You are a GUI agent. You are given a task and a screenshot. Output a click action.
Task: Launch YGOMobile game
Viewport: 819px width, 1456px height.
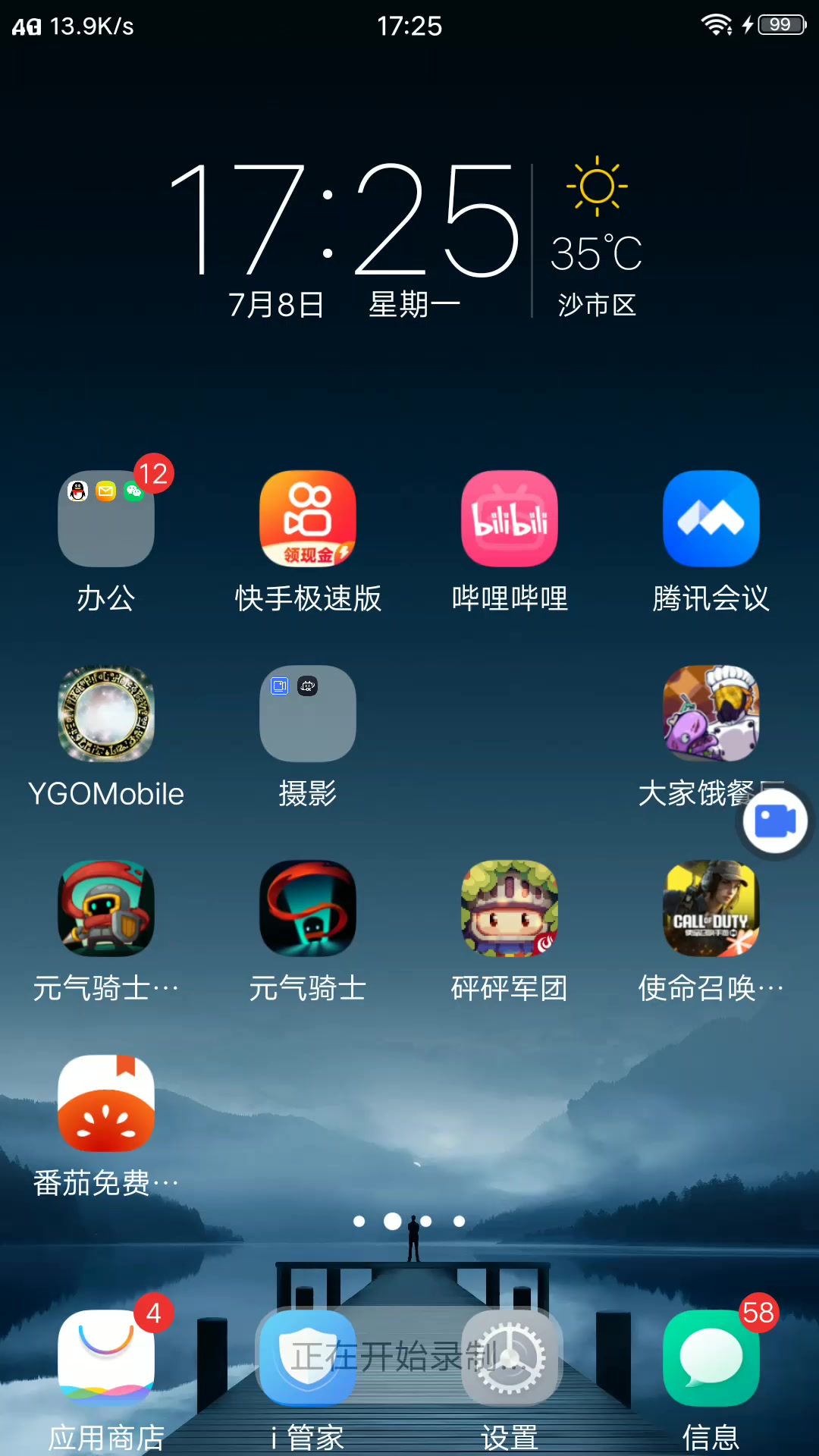(x=106, y=714)
